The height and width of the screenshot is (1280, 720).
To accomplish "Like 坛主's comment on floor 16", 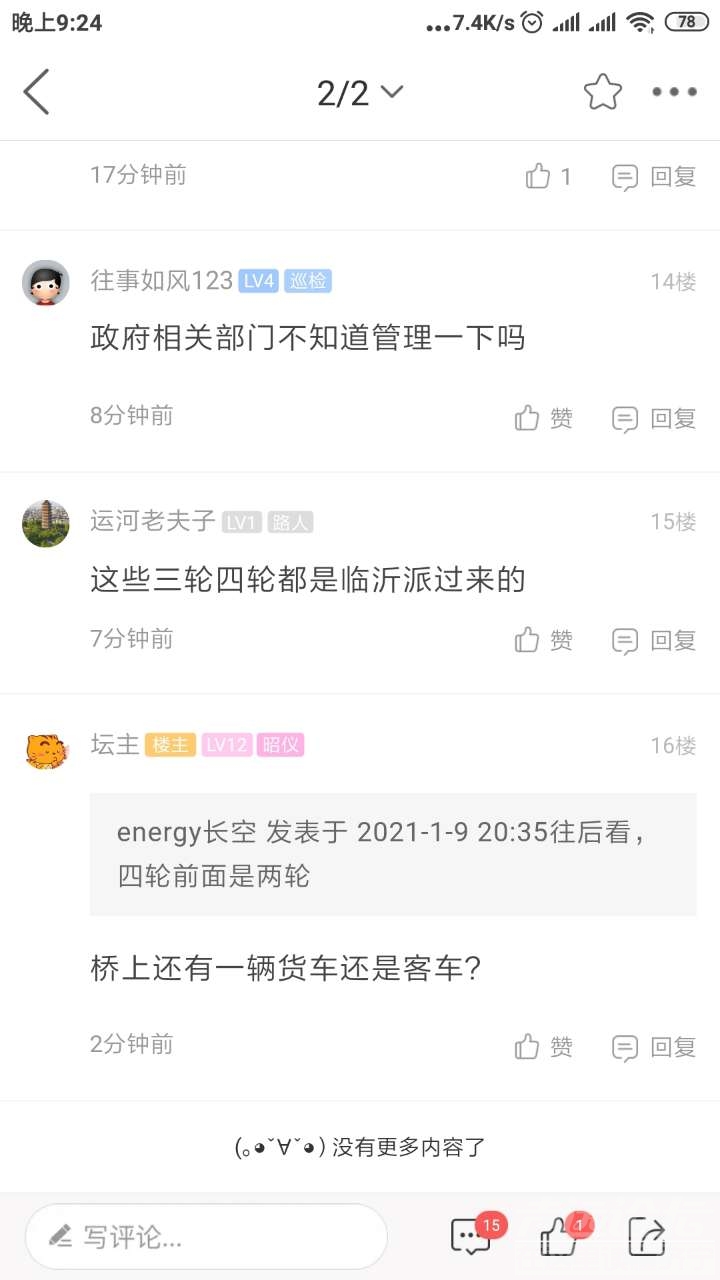I will (544, 1047).
